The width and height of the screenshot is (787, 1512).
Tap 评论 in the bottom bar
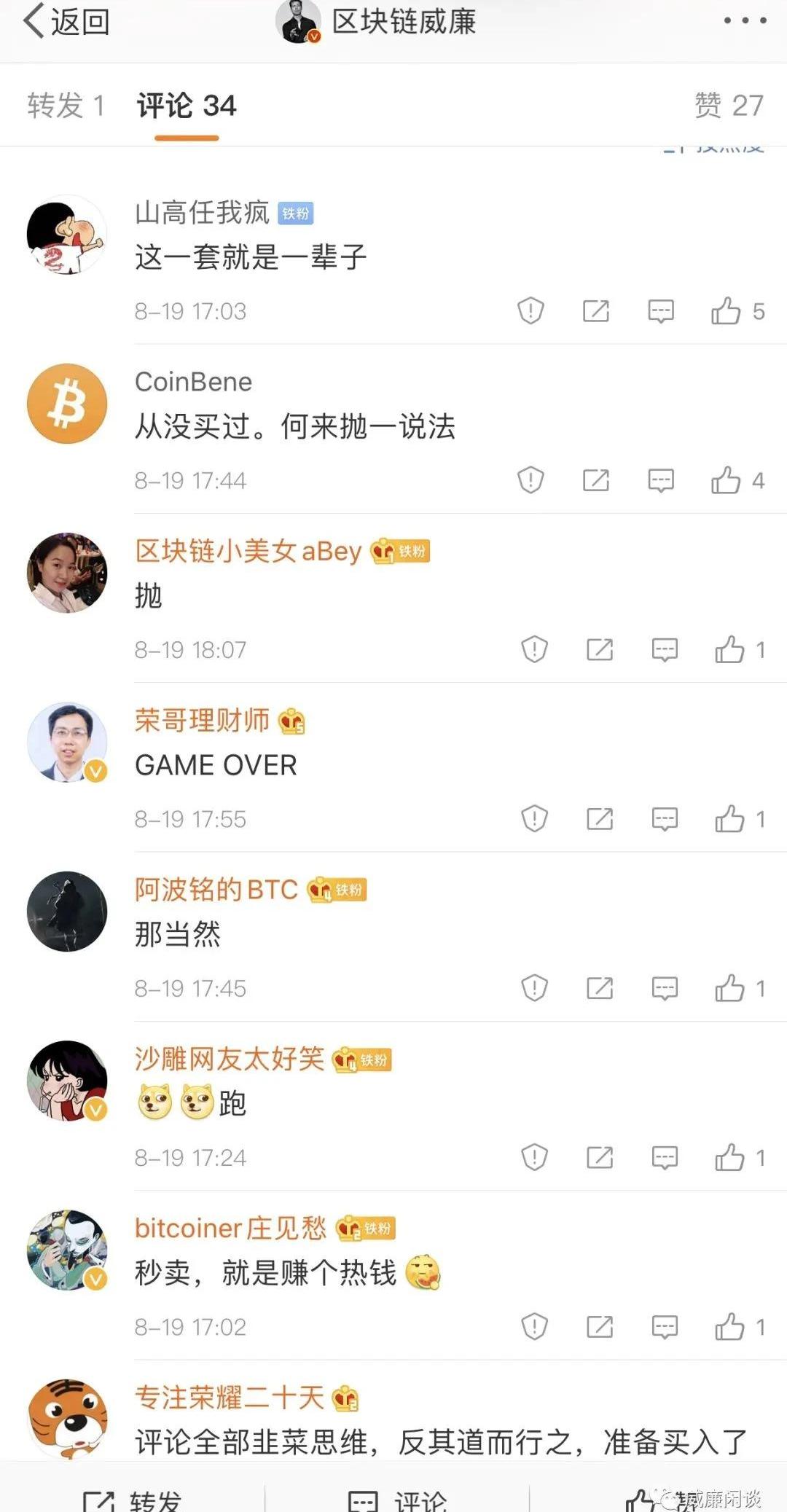click(397, 1497)
